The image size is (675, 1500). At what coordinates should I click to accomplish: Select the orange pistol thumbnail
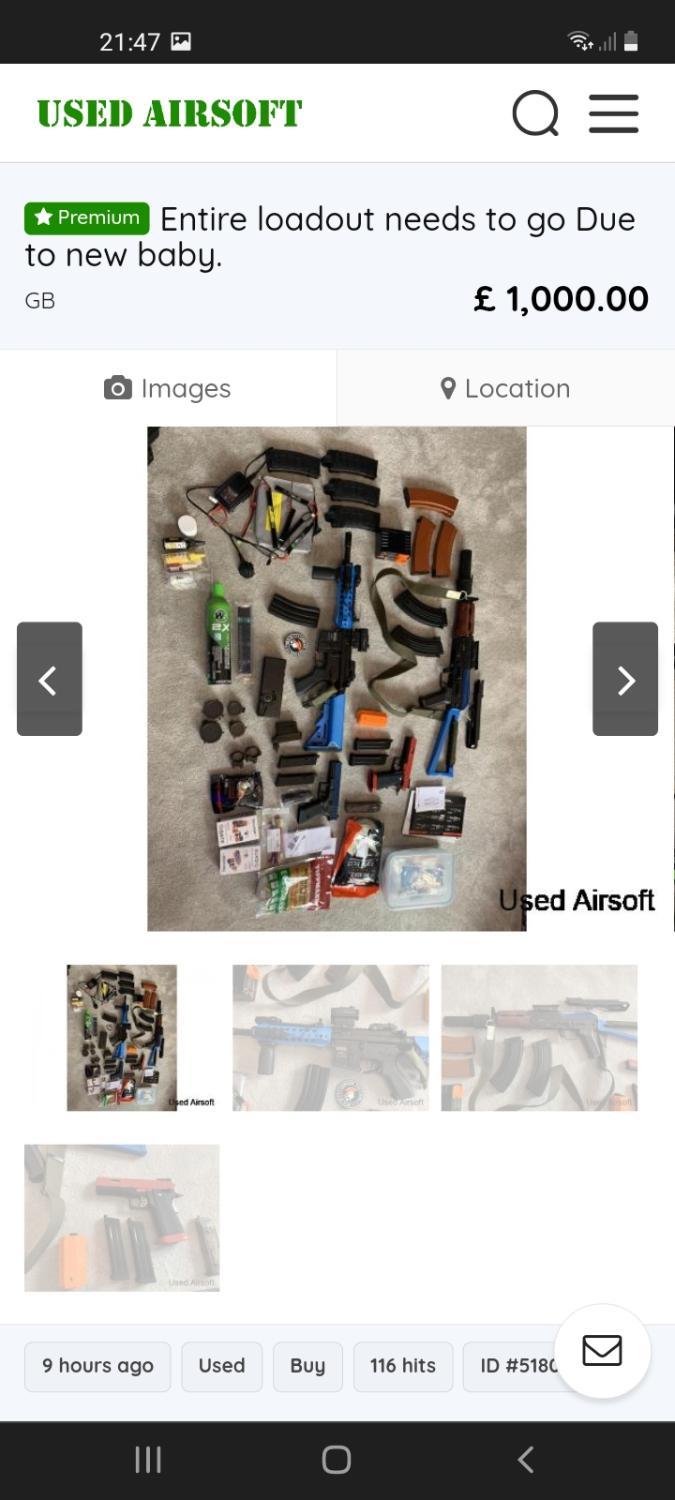click(x=122, y=1217)
